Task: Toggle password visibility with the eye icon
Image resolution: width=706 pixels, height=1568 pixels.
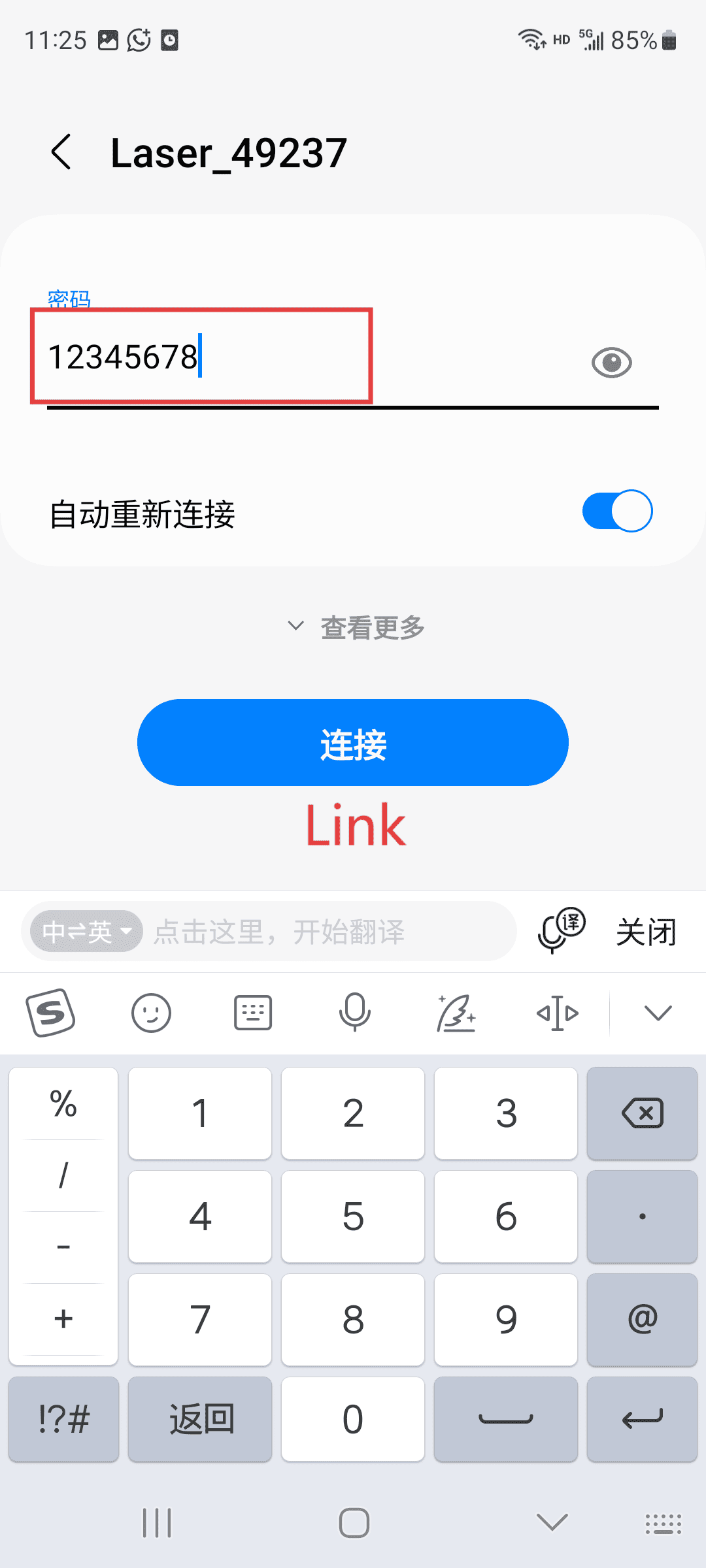Action: [611, 362]
